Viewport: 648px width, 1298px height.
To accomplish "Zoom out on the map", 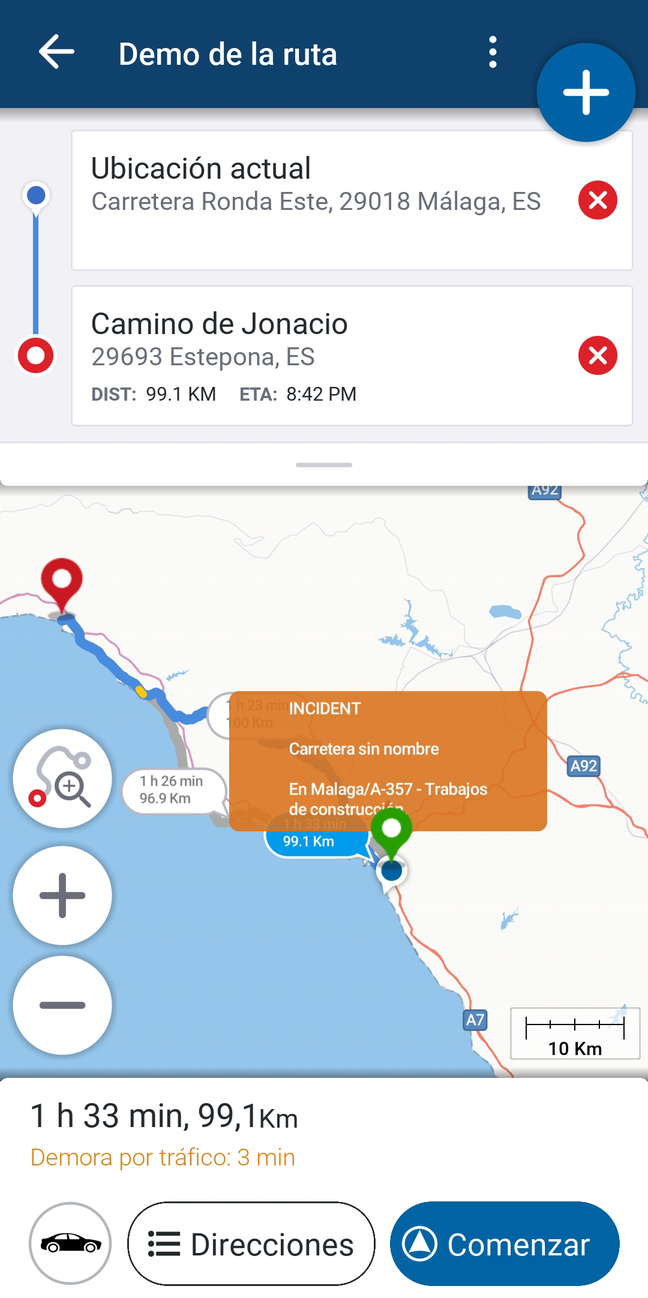I will click(x=62, y=1005).
